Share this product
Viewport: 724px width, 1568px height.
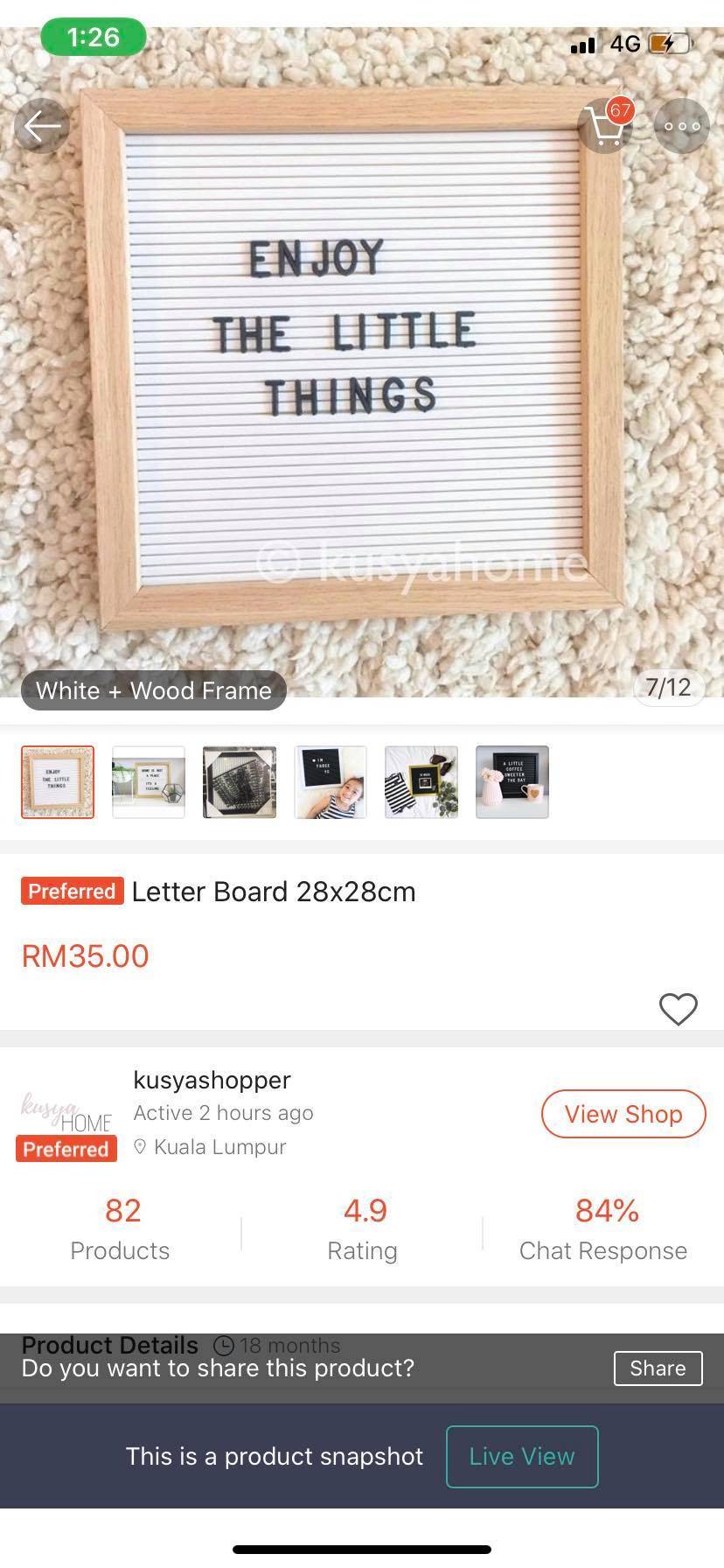[658, 1368]
